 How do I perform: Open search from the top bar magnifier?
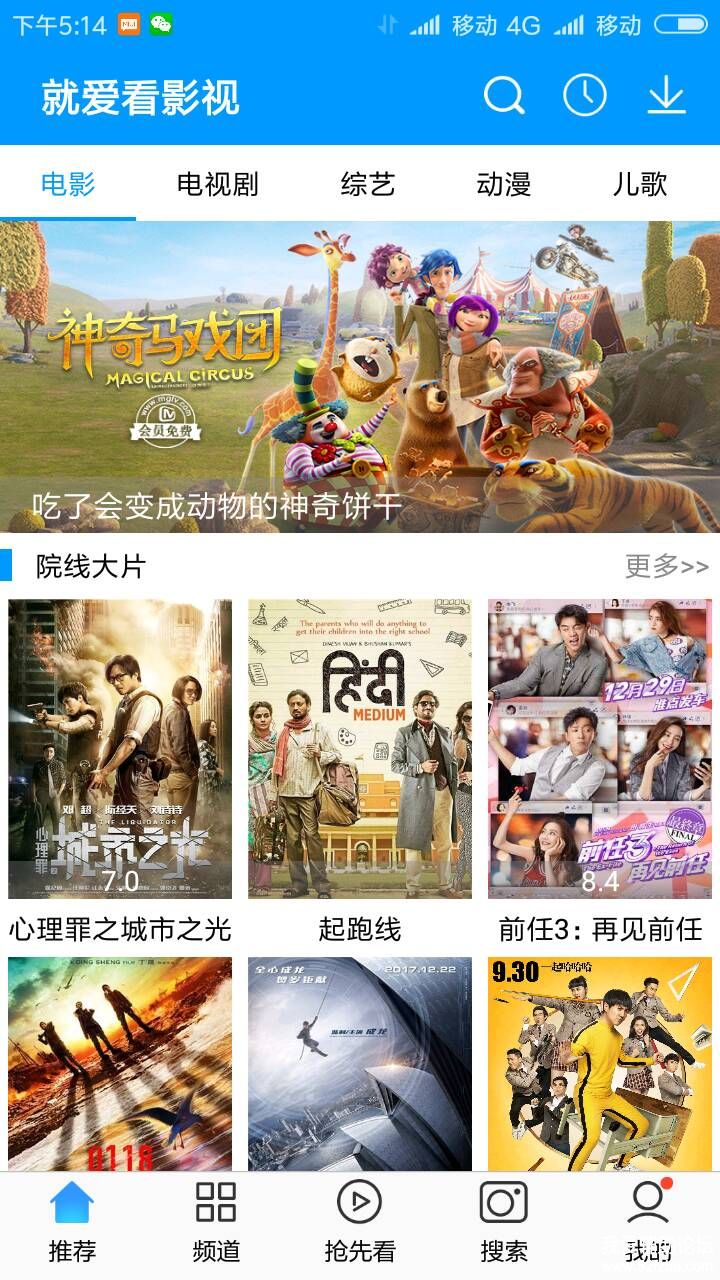tap(504, 96)
